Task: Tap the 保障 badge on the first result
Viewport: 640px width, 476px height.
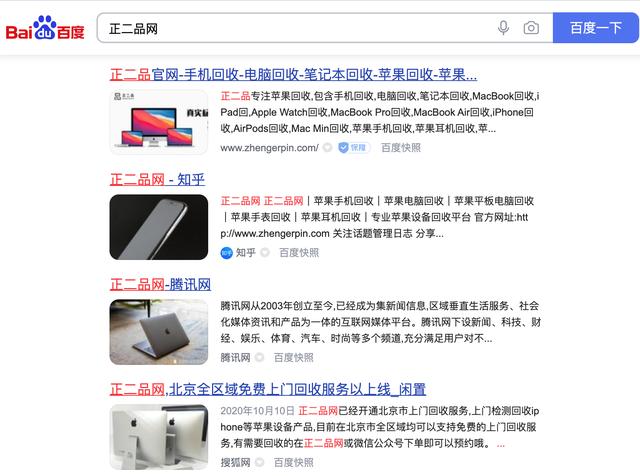Action: point(354,148)
